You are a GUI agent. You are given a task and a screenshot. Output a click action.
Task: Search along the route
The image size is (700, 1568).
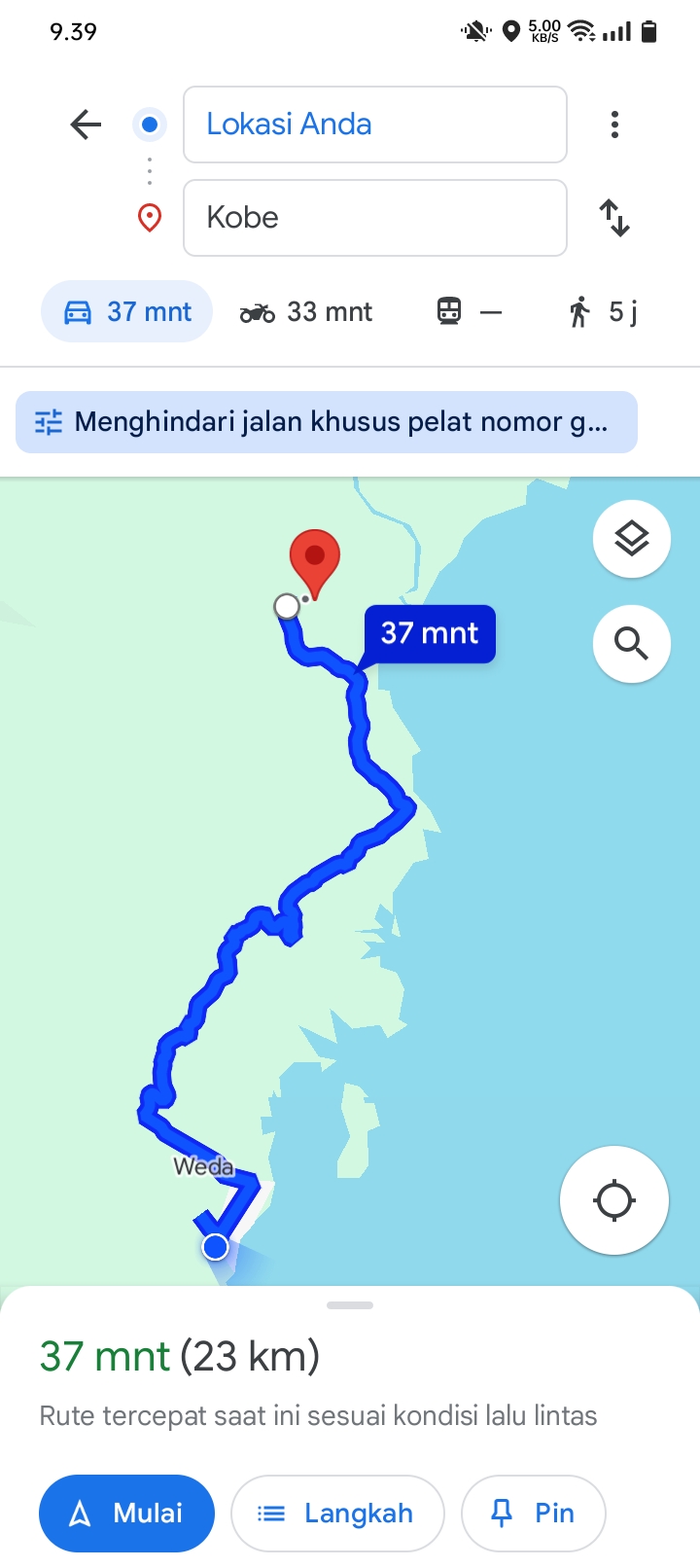click(x=632, y=643)
